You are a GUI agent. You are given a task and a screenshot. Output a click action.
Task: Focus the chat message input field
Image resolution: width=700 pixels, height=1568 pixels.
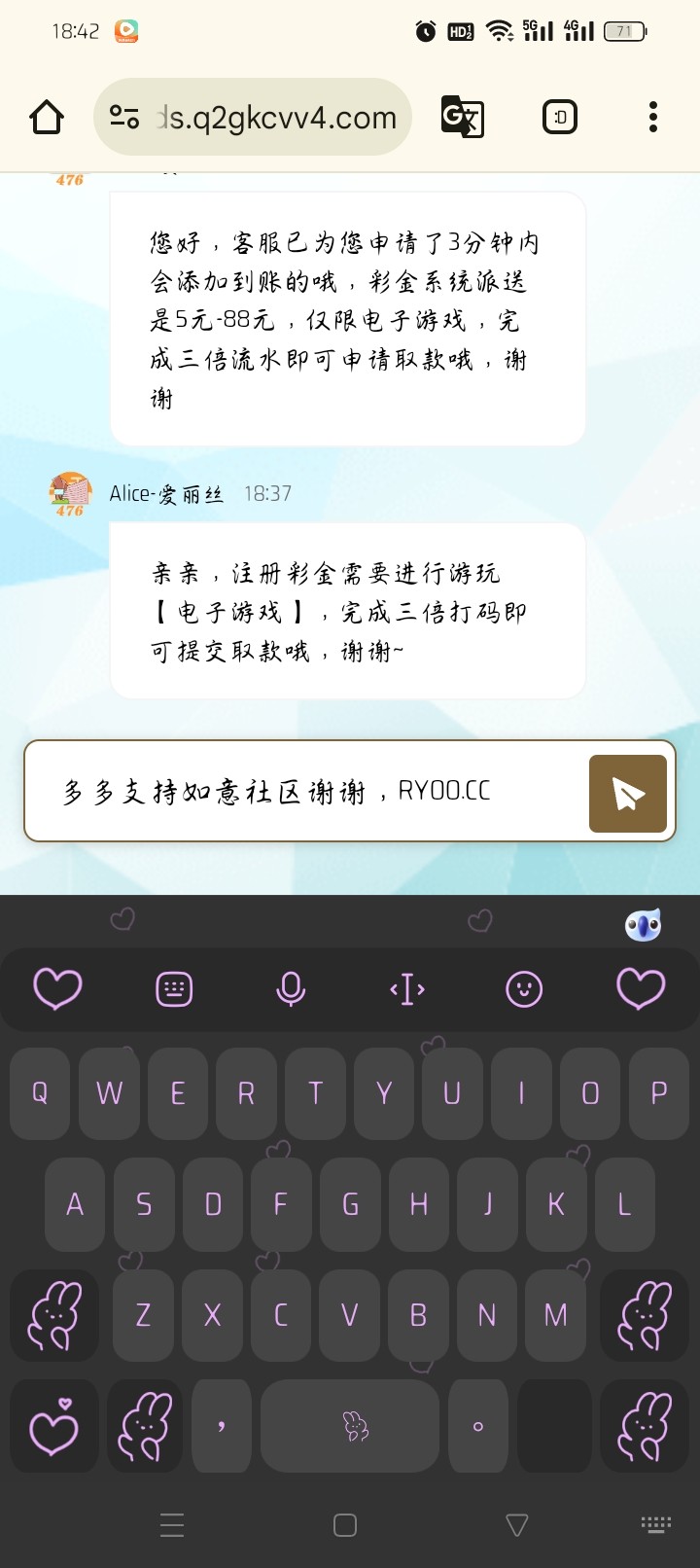[311, 792]
